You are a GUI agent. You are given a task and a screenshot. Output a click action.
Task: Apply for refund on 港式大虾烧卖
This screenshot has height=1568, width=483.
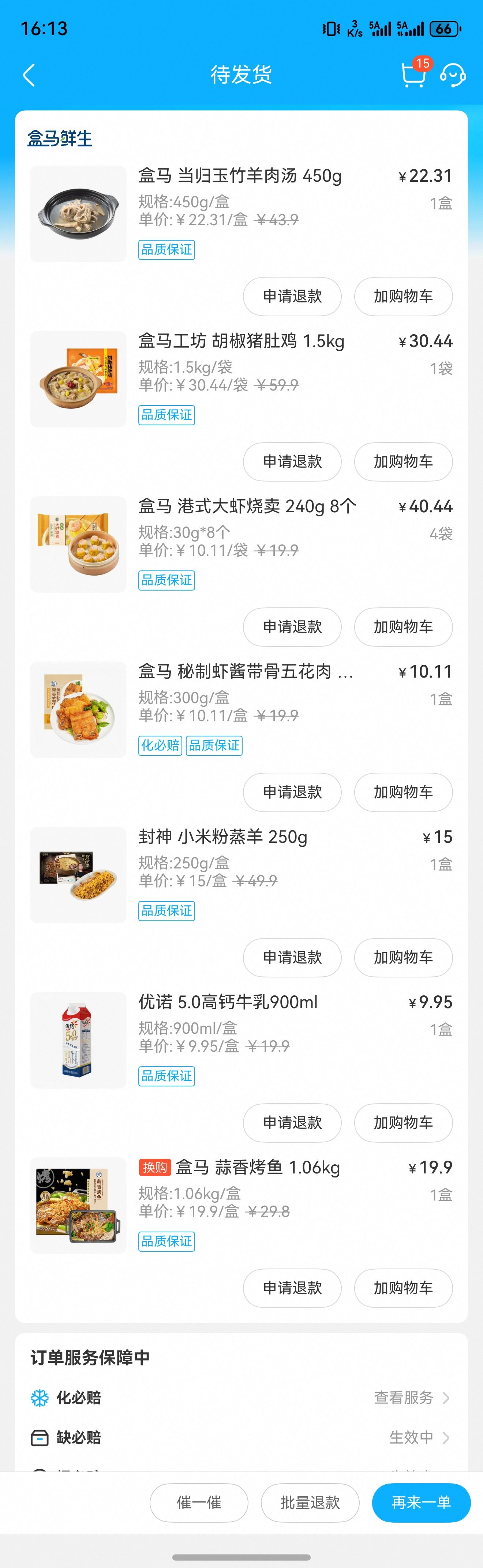pos(292,627)
